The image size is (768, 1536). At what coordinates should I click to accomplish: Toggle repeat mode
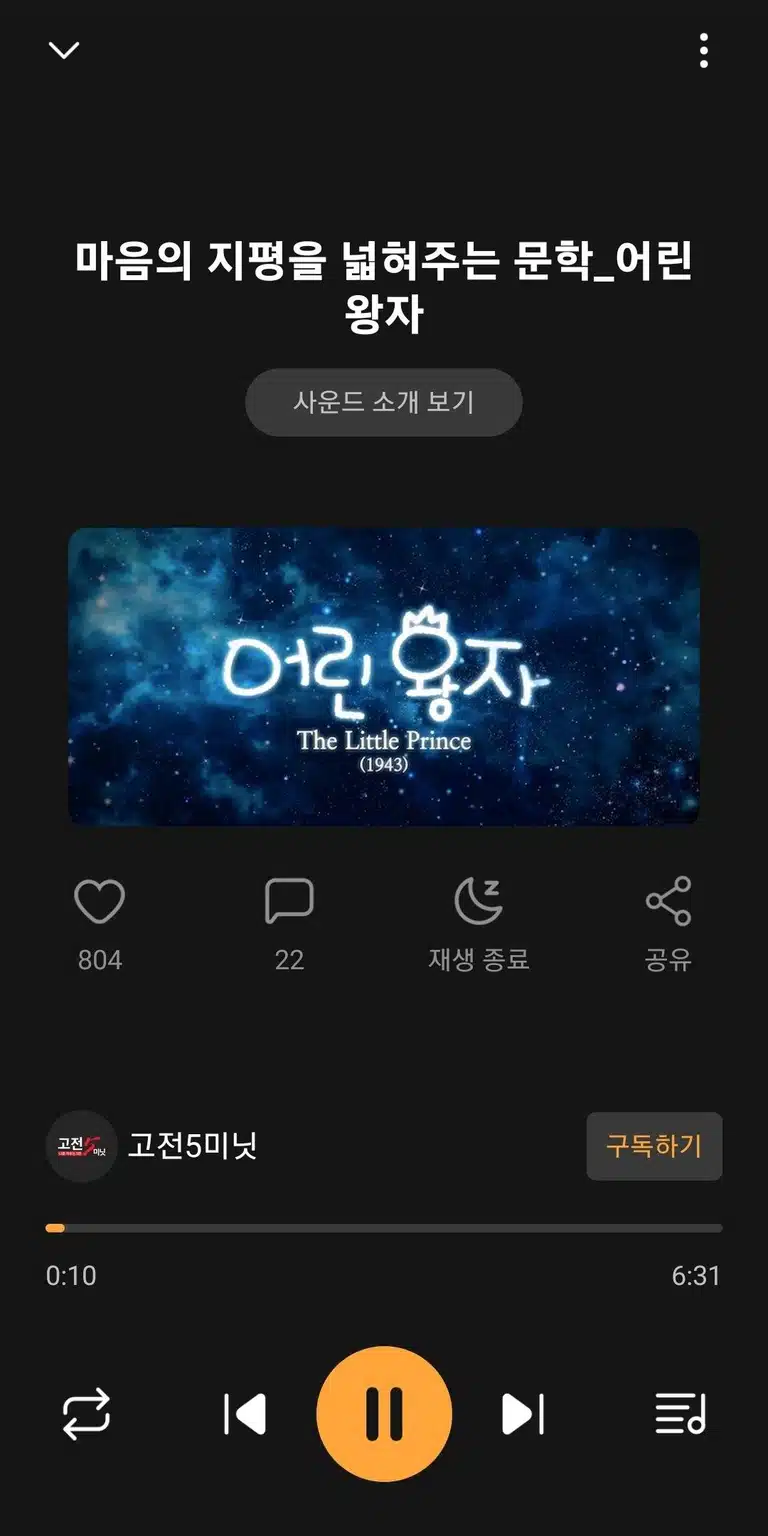pos(86,1414)
